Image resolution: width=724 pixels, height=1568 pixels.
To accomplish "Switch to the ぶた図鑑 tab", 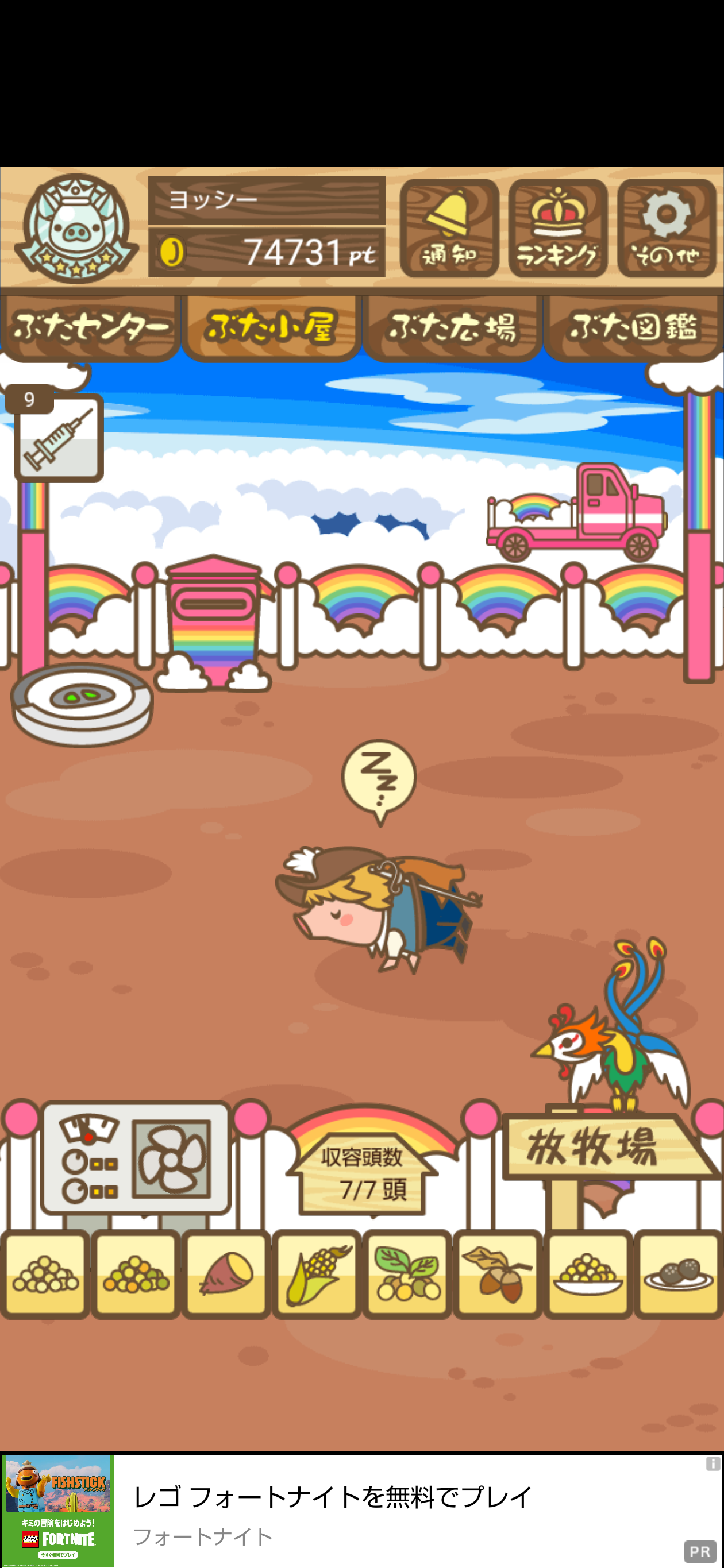I will pyautogui.click(x=633, y=327).
